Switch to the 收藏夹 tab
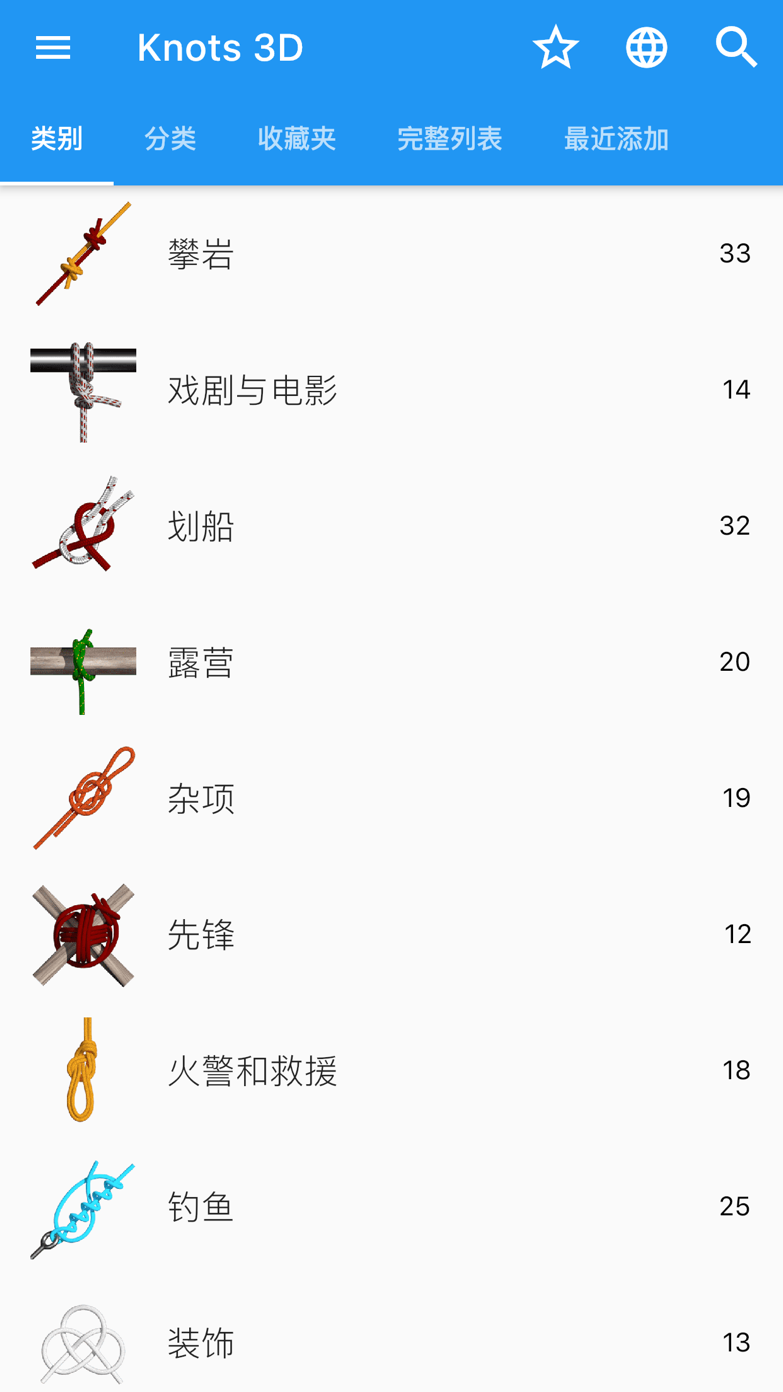Image resolution: width=783 pixels, height=1392 pixels. click(296, 139)
